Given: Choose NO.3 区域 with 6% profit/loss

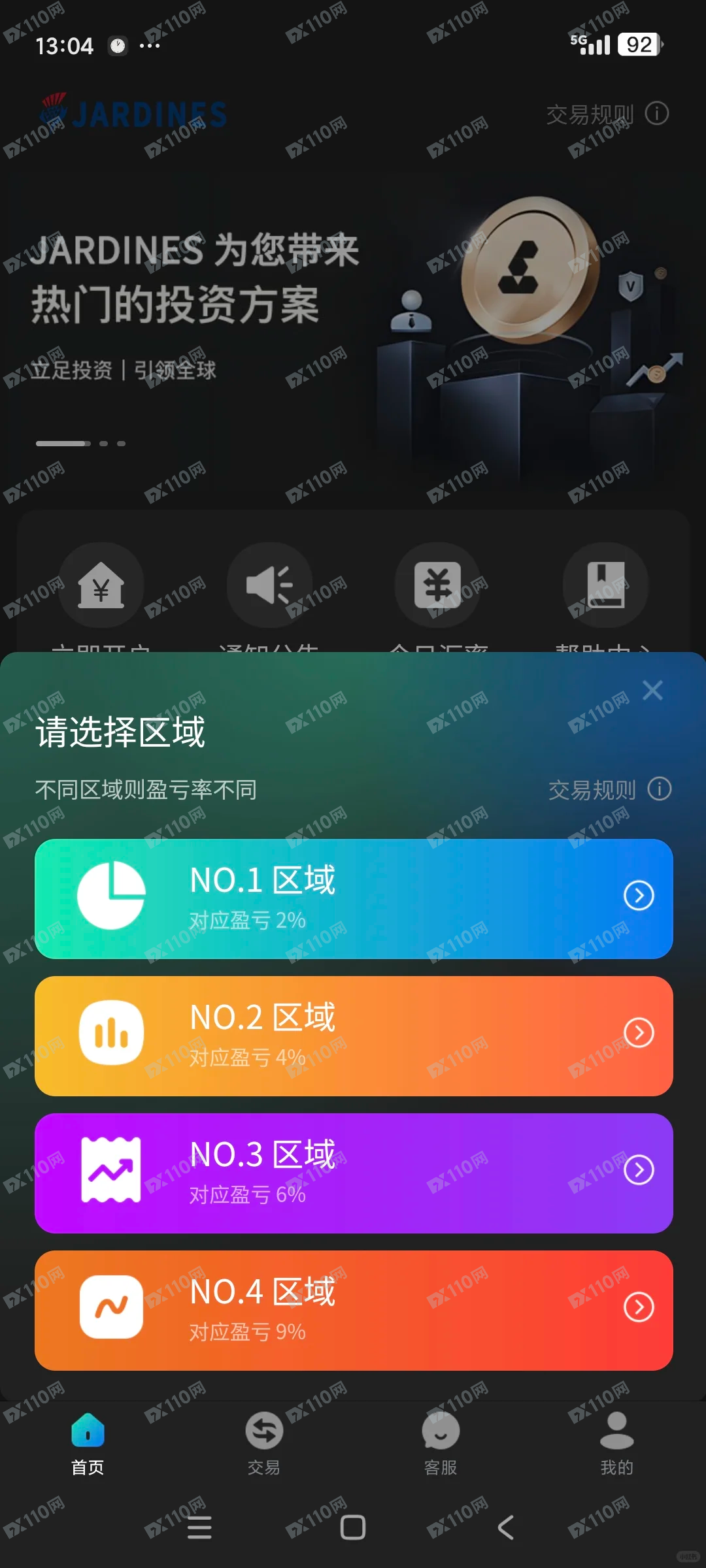Looking at the screenshot, I should (x=353, y=1173).
